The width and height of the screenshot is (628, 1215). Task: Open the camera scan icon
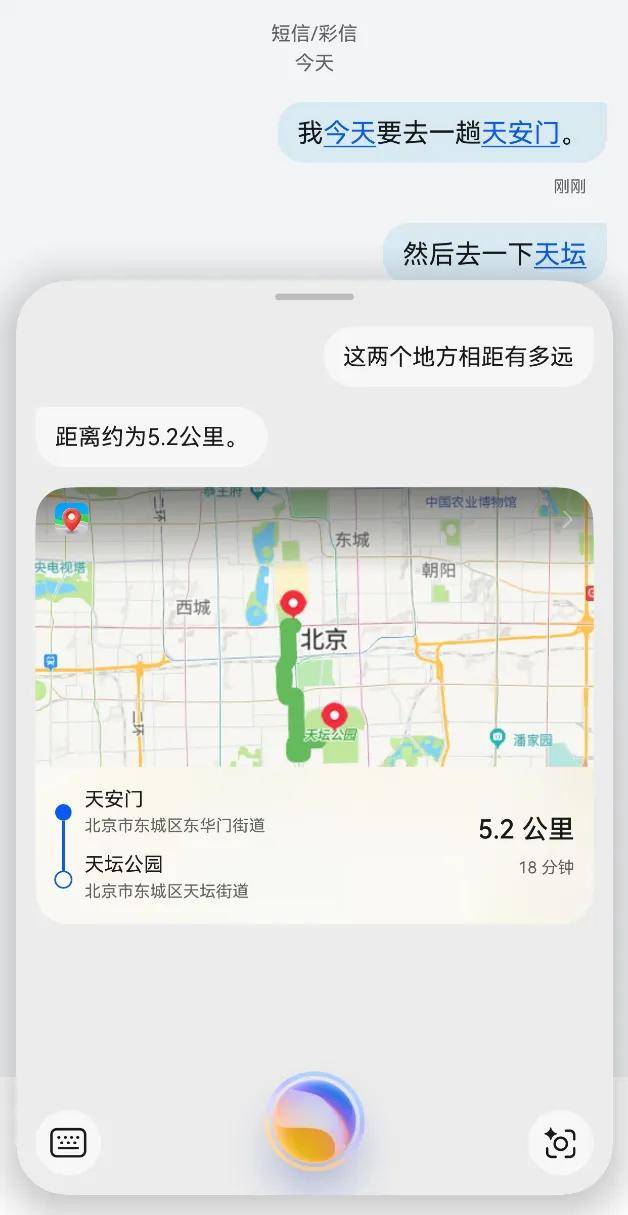click(560, 1142)
